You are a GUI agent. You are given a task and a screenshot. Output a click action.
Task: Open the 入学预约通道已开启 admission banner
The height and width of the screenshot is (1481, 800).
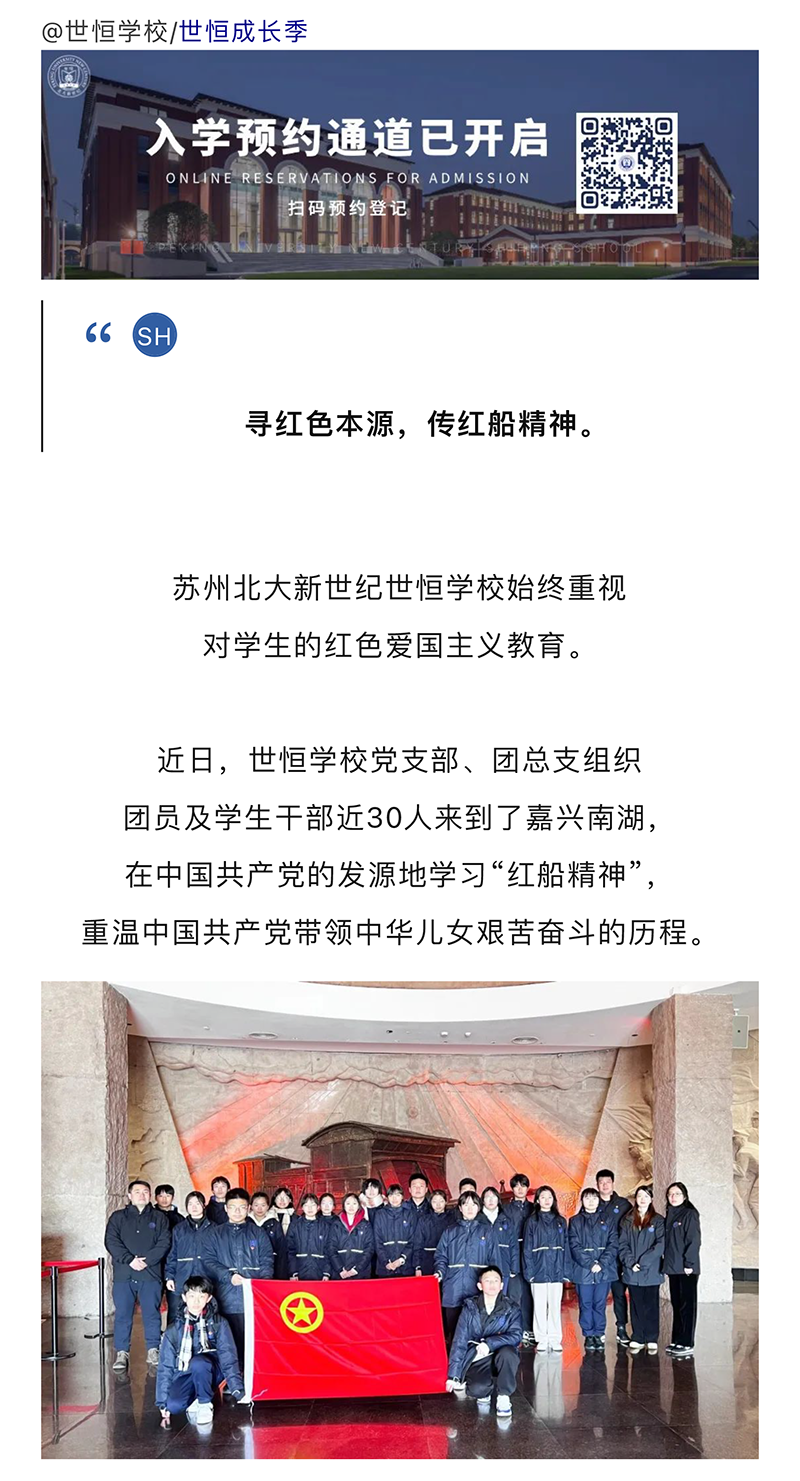tap(399, 165)
